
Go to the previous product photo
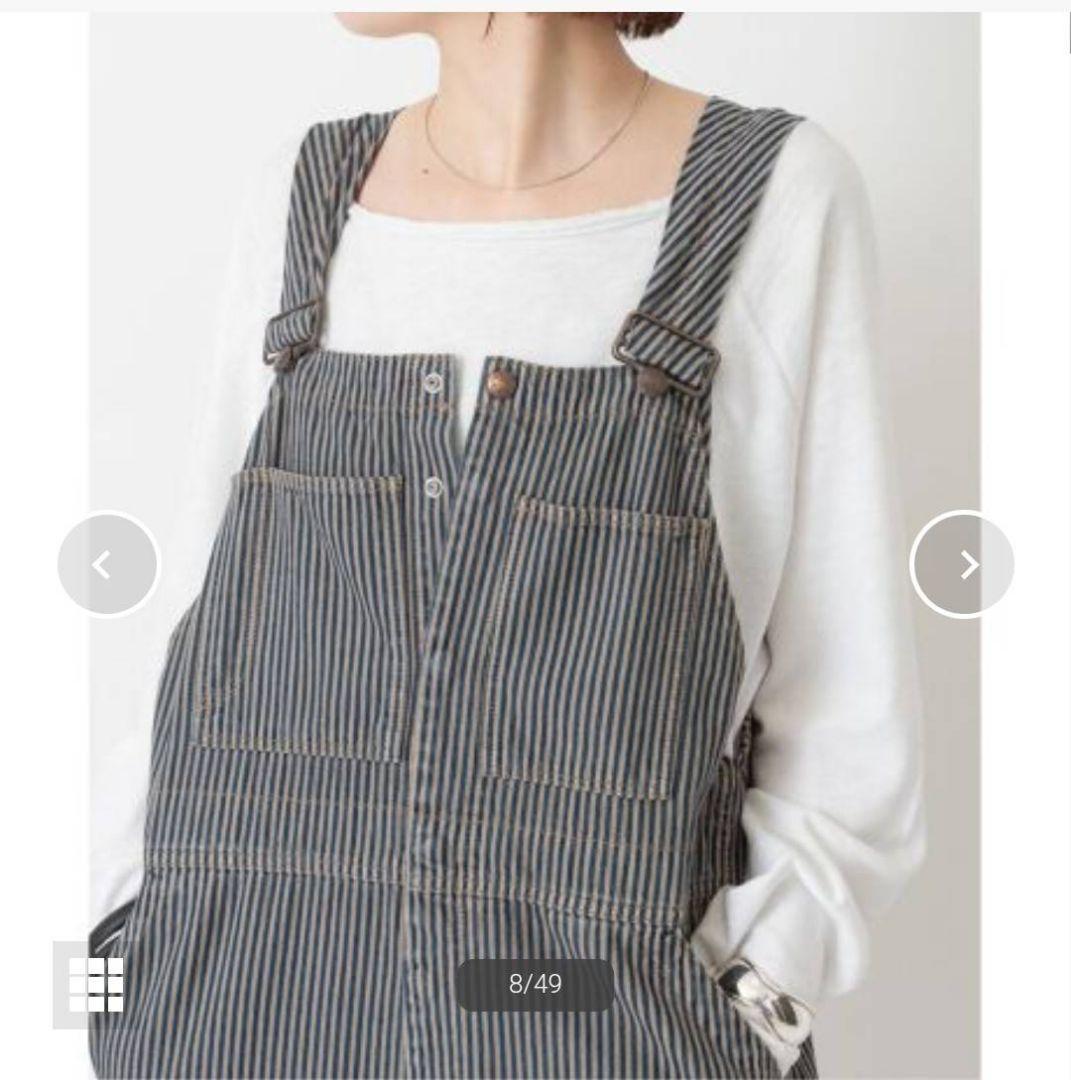pos(107,565)
